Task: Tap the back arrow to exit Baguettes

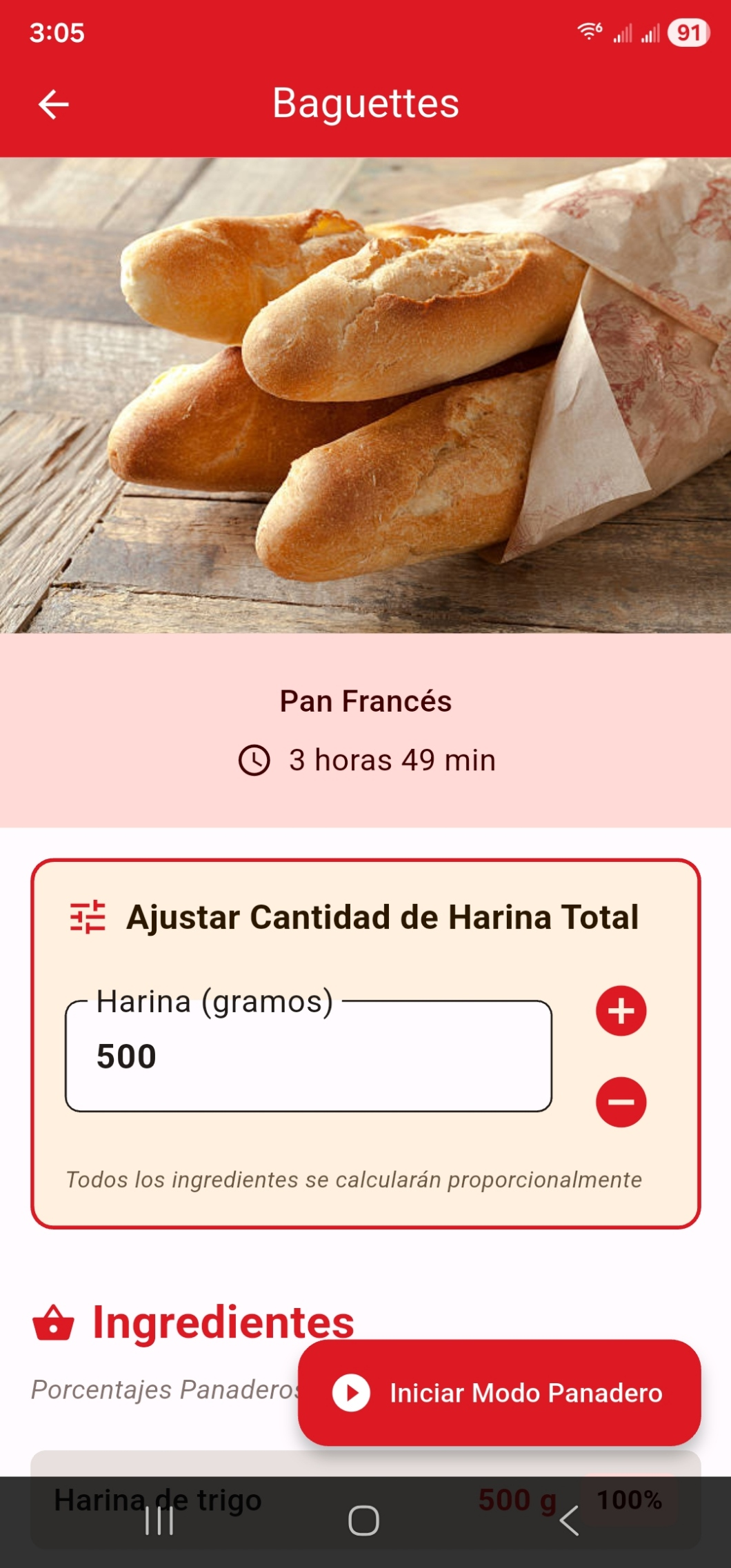Action: point(54,104)
